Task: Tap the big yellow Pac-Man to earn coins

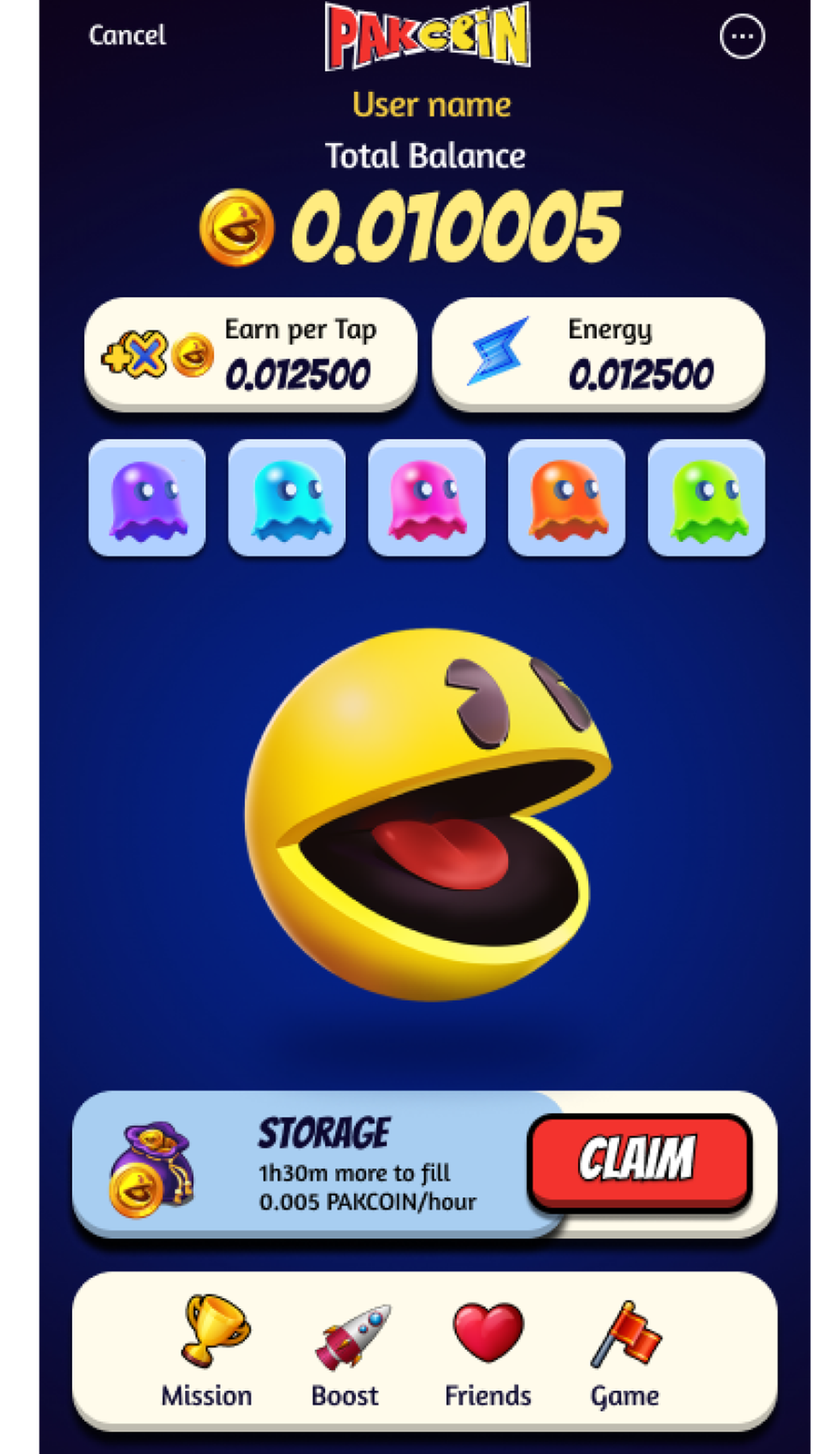Action: click(427, 814)
